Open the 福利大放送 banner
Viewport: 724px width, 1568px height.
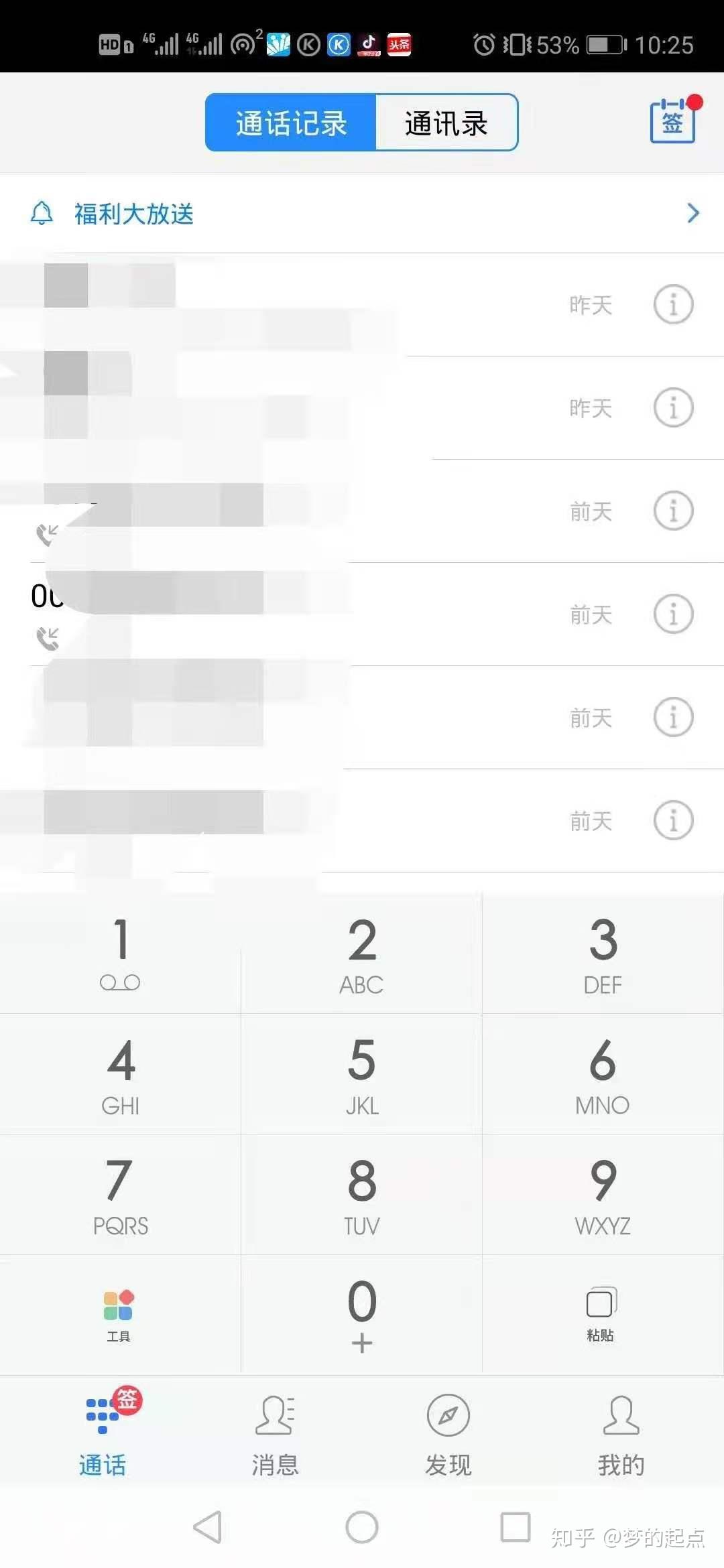click(x=362, y=214)
